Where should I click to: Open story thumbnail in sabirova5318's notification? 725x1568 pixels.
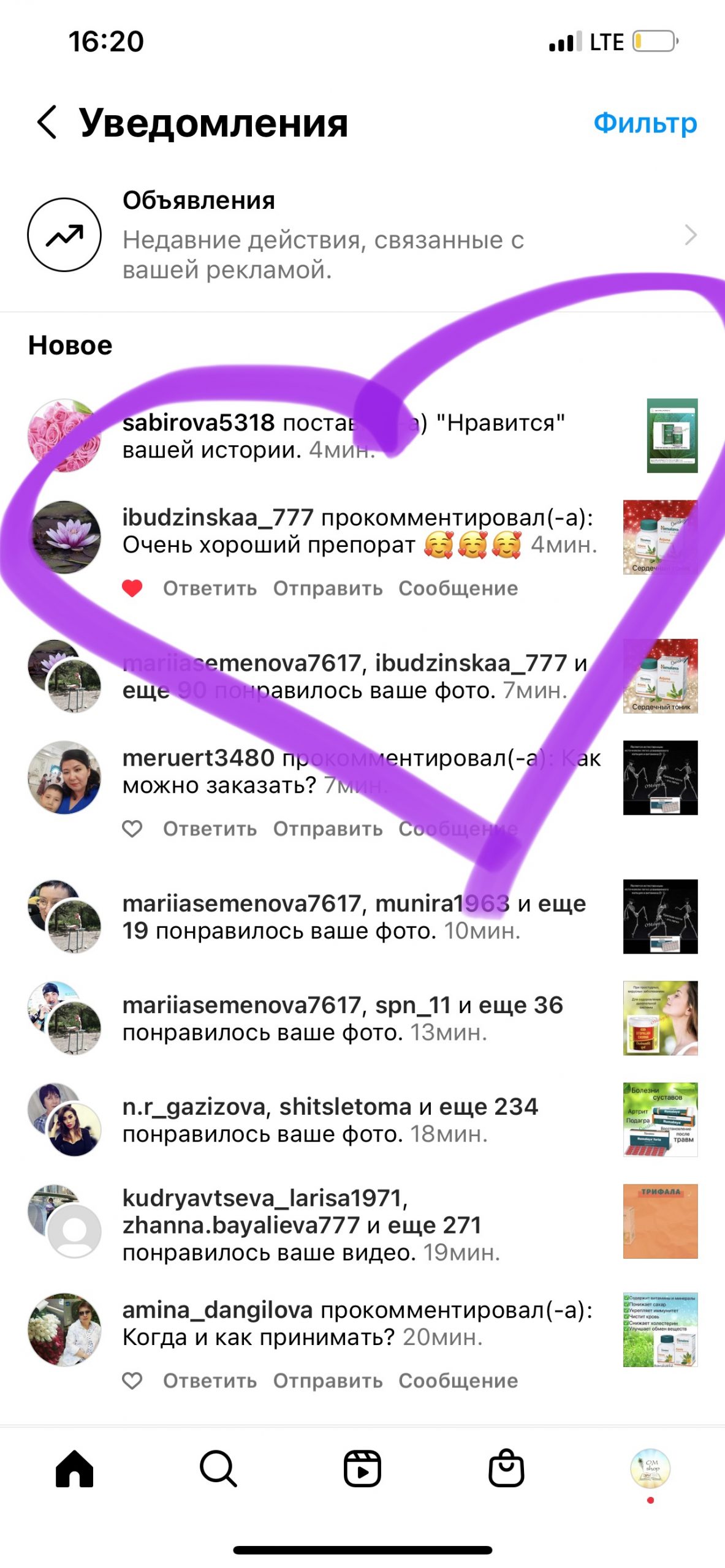point(672,435)
